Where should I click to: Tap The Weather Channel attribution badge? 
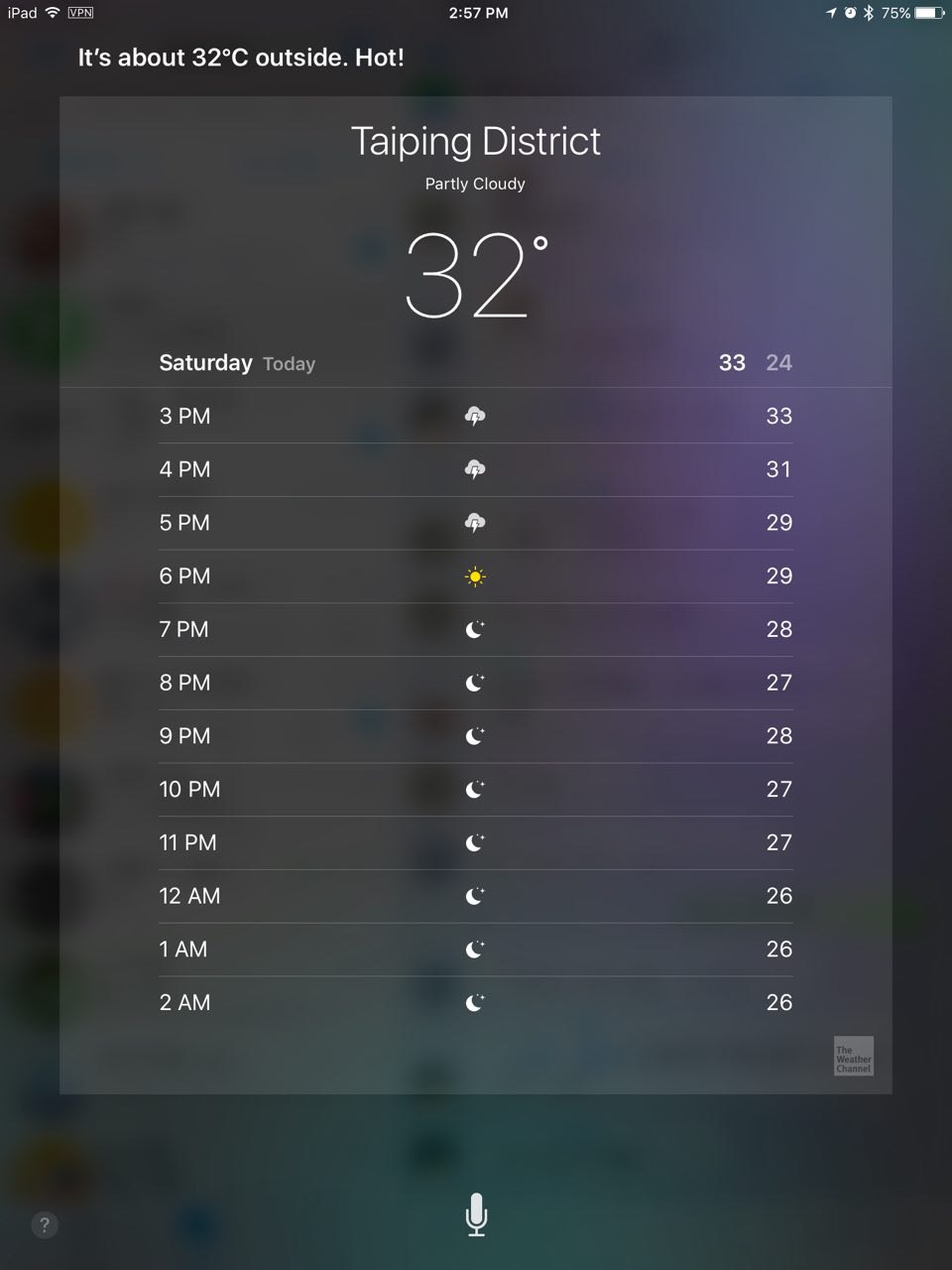(853, 1057)
